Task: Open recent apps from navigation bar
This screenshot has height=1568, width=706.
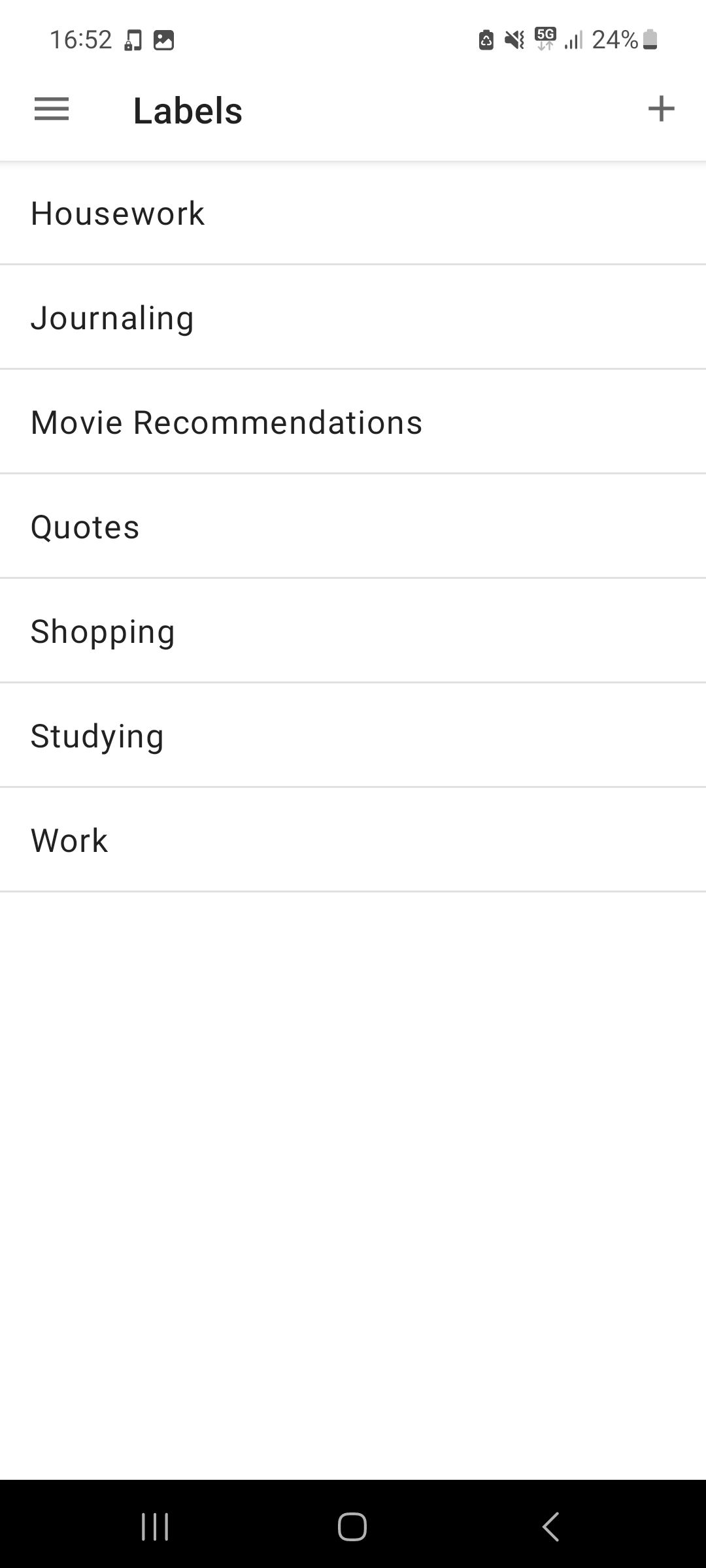Action: 155,1527
